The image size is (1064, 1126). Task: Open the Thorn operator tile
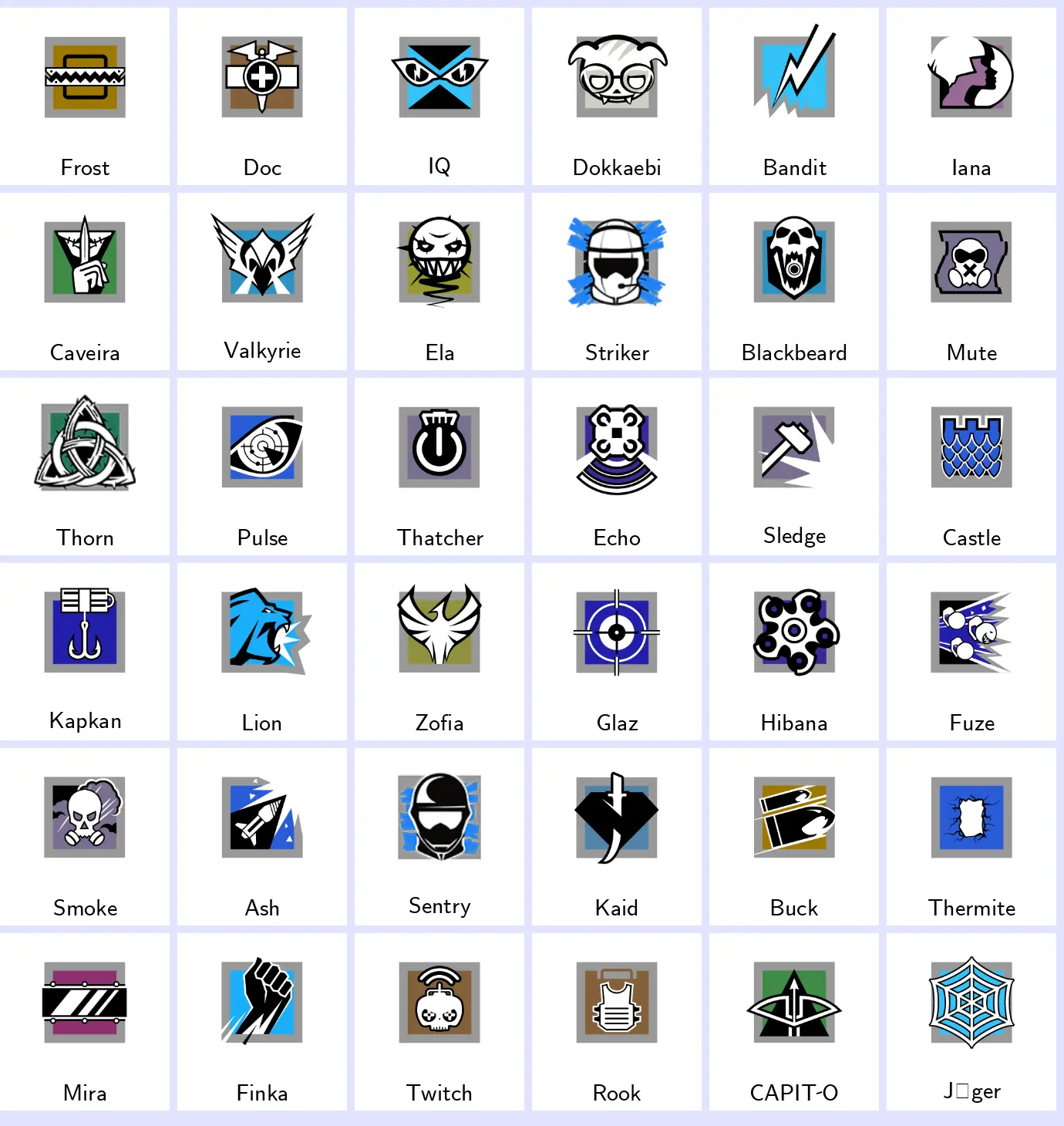point(85,467)
